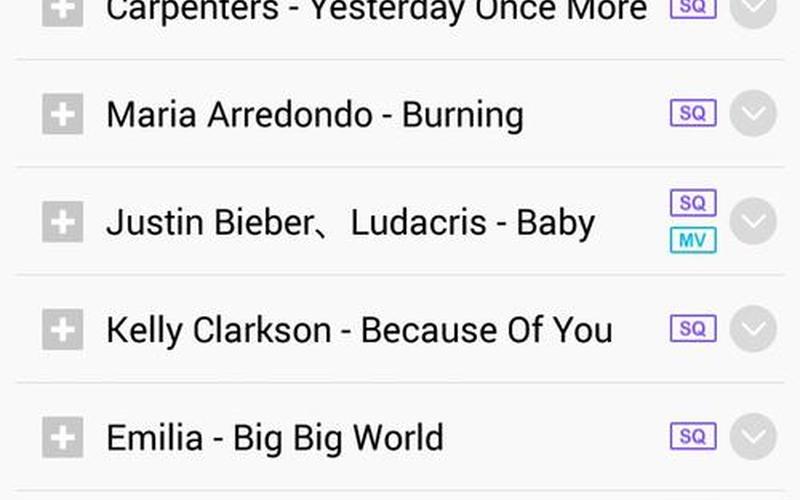The image size is (800, 500).
Task: Add Emilia - Big Big World
Action: 62,437
